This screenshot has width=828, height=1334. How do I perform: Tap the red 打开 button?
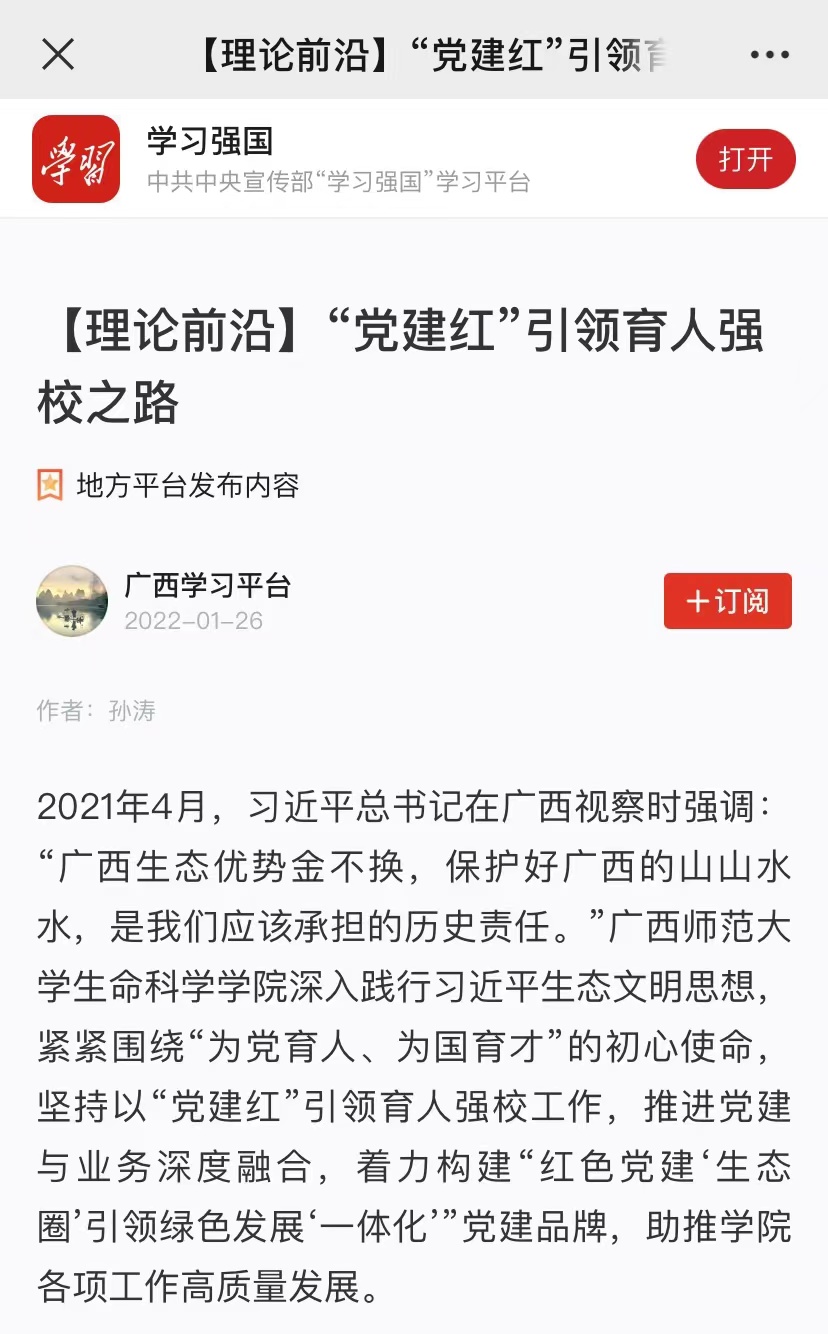point(745,159)
